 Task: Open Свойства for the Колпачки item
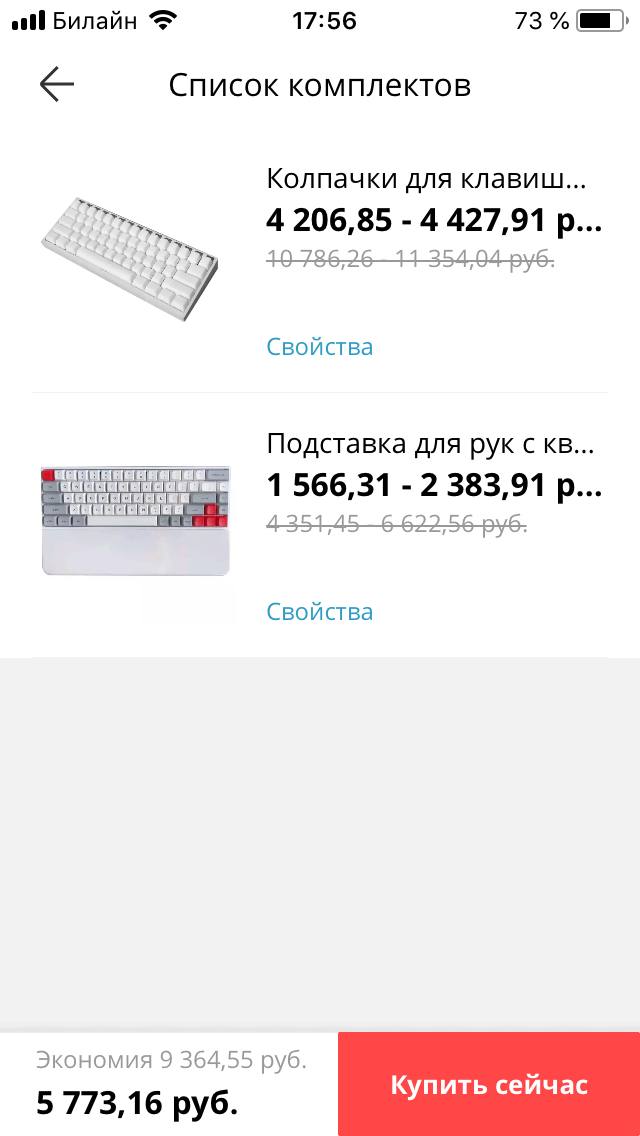pyautogui.click(x=320, y=347)
